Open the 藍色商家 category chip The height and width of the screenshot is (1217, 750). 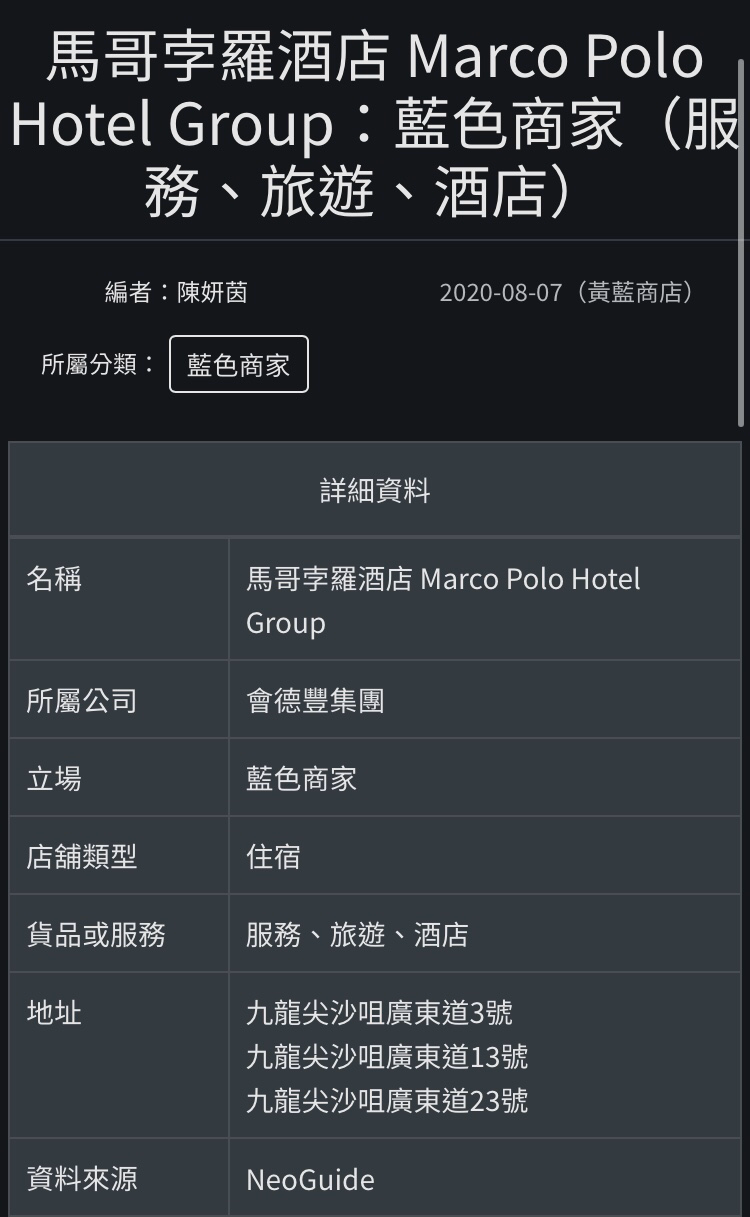pos(239,364)
